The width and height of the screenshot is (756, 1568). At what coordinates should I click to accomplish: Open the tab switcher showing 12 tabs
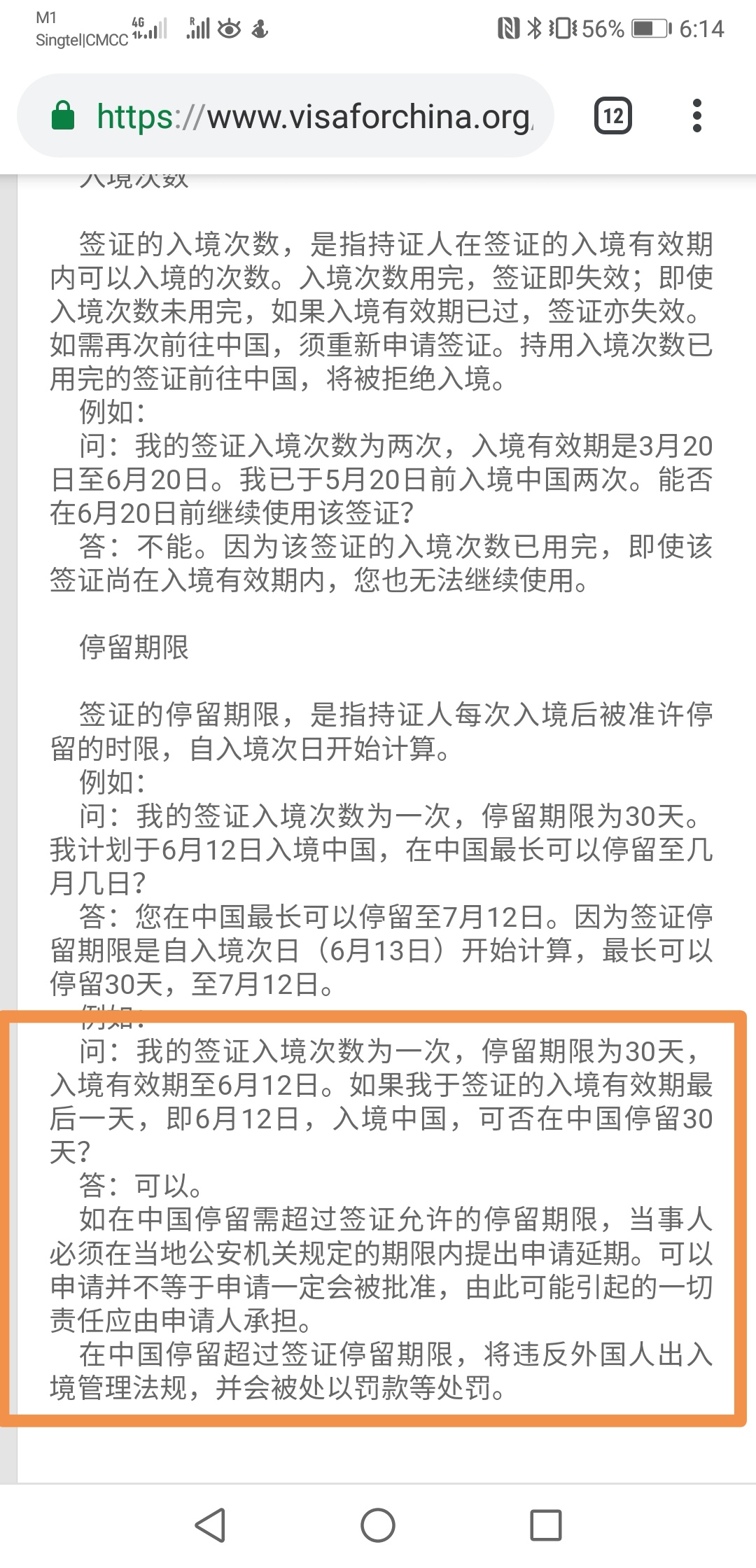click(613, 115)
